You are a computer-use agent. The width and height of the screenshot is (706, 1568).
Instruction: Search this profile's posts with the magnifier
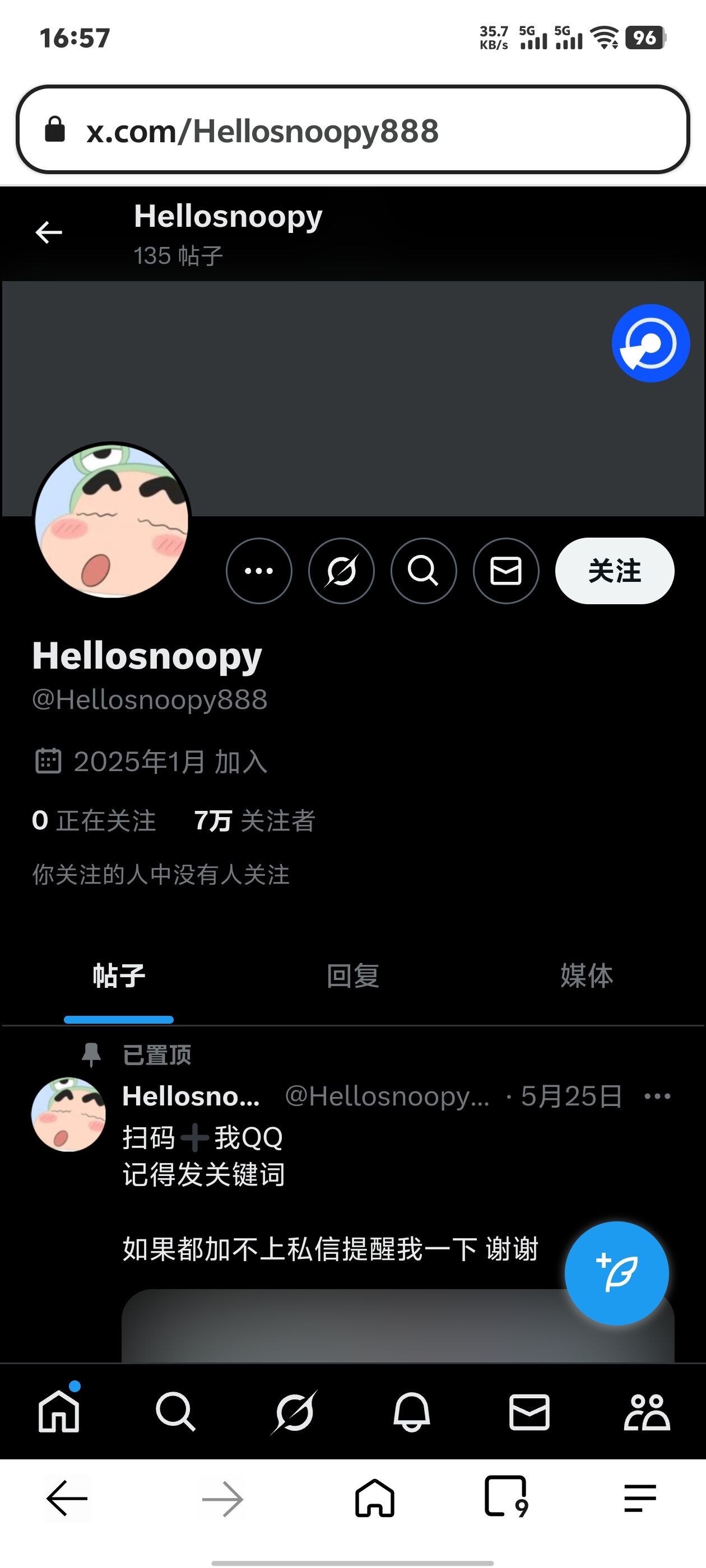(x=424, y=571)
